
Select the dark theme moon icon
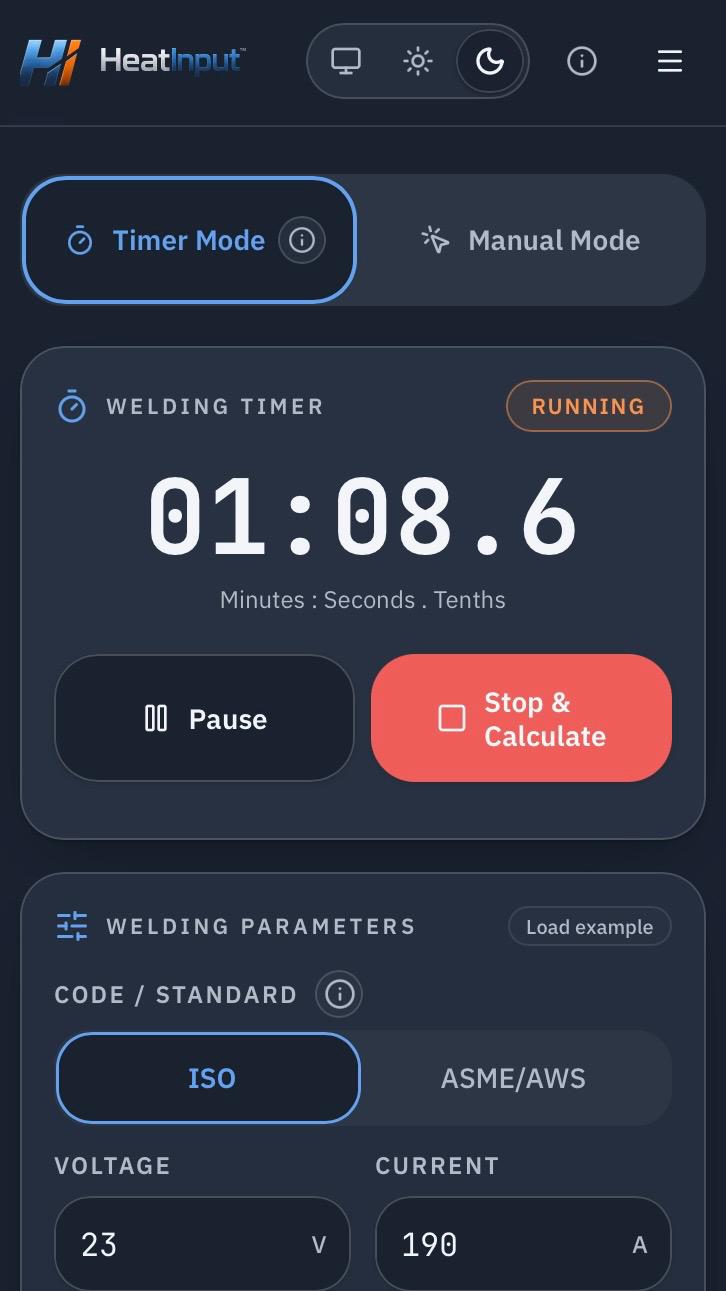tap(490, 62)
